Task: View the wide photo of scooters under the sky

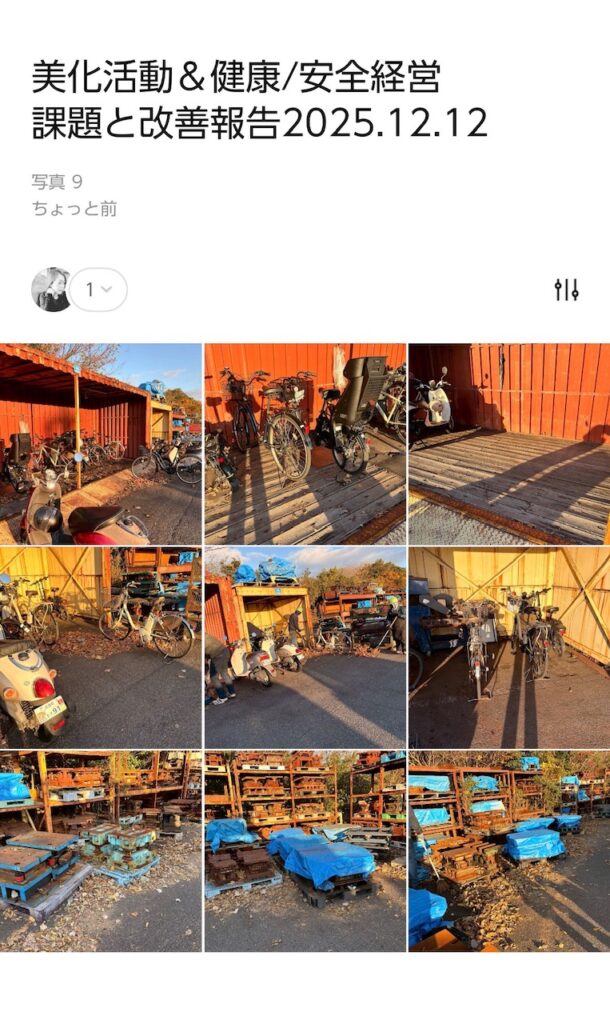Action: 305,647
